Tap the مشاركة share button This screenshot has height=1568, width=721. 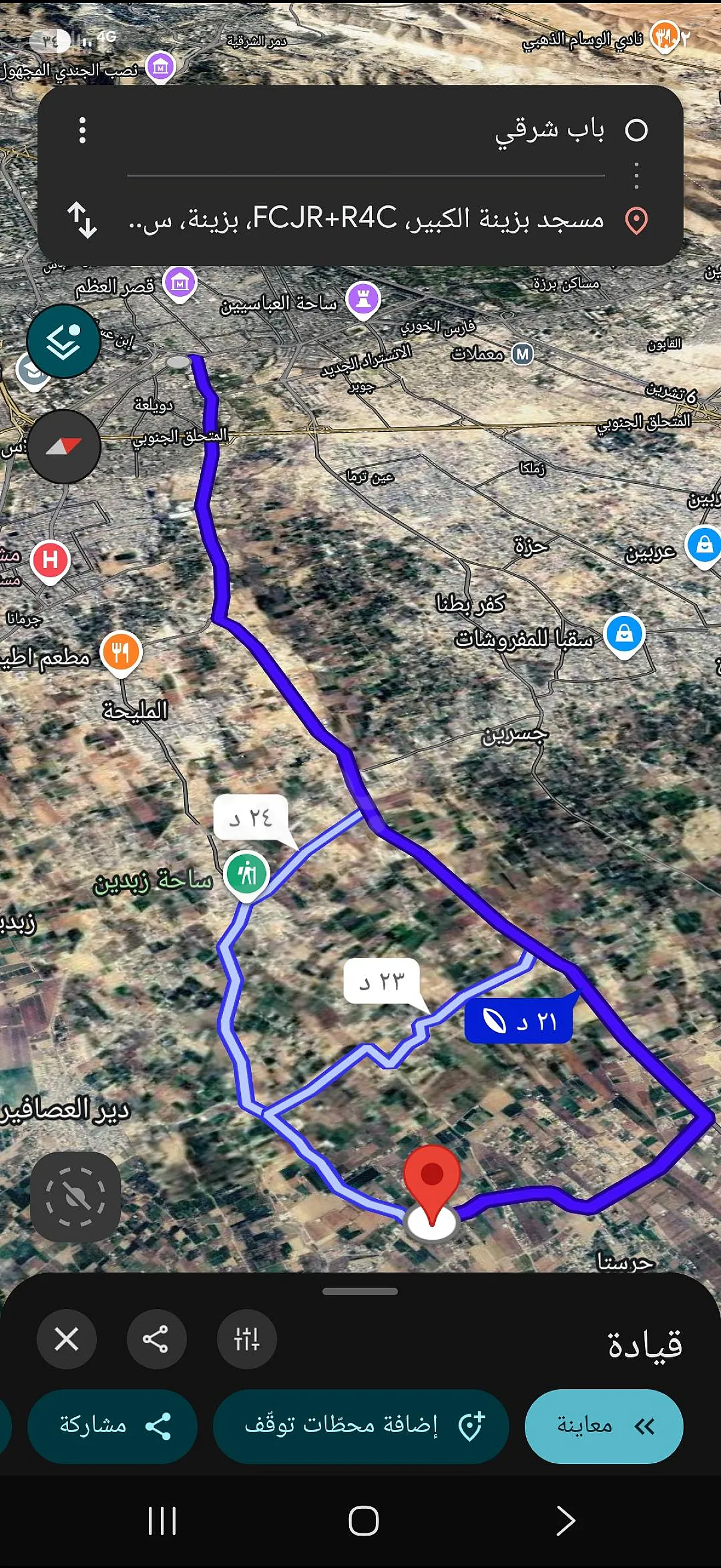tap(112, 1426)
